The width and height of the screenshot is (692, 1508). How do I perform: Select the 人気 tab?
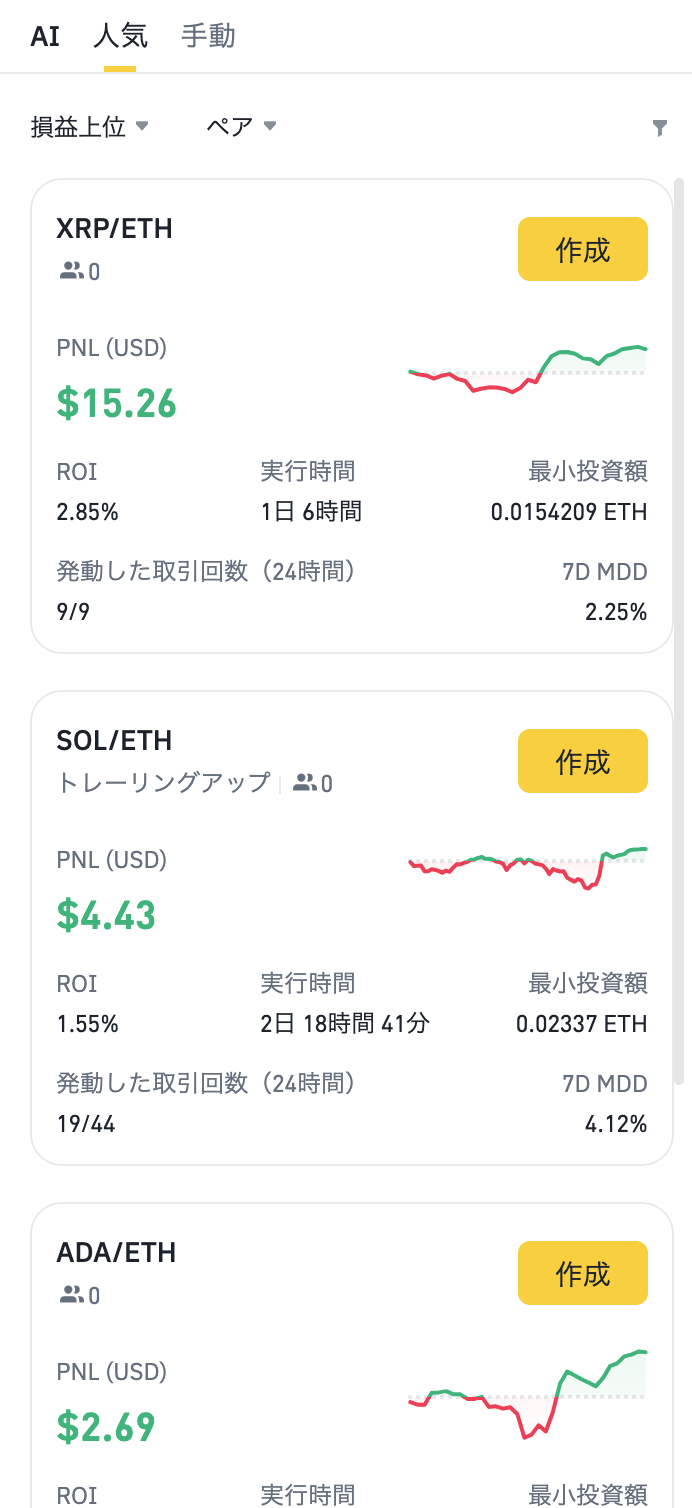click(x=120, y=37)
